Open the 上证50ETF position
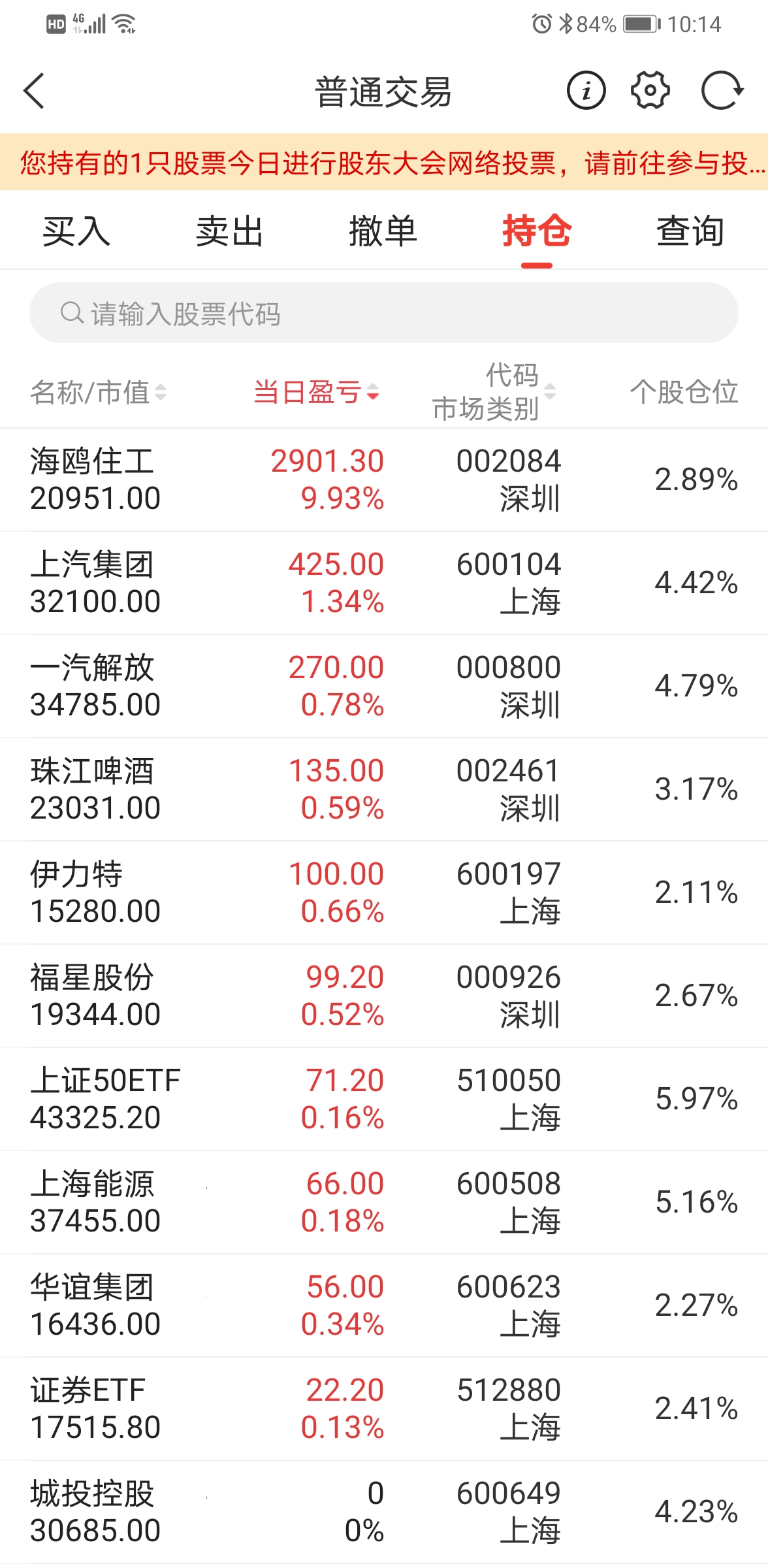 coord(384,1099)
